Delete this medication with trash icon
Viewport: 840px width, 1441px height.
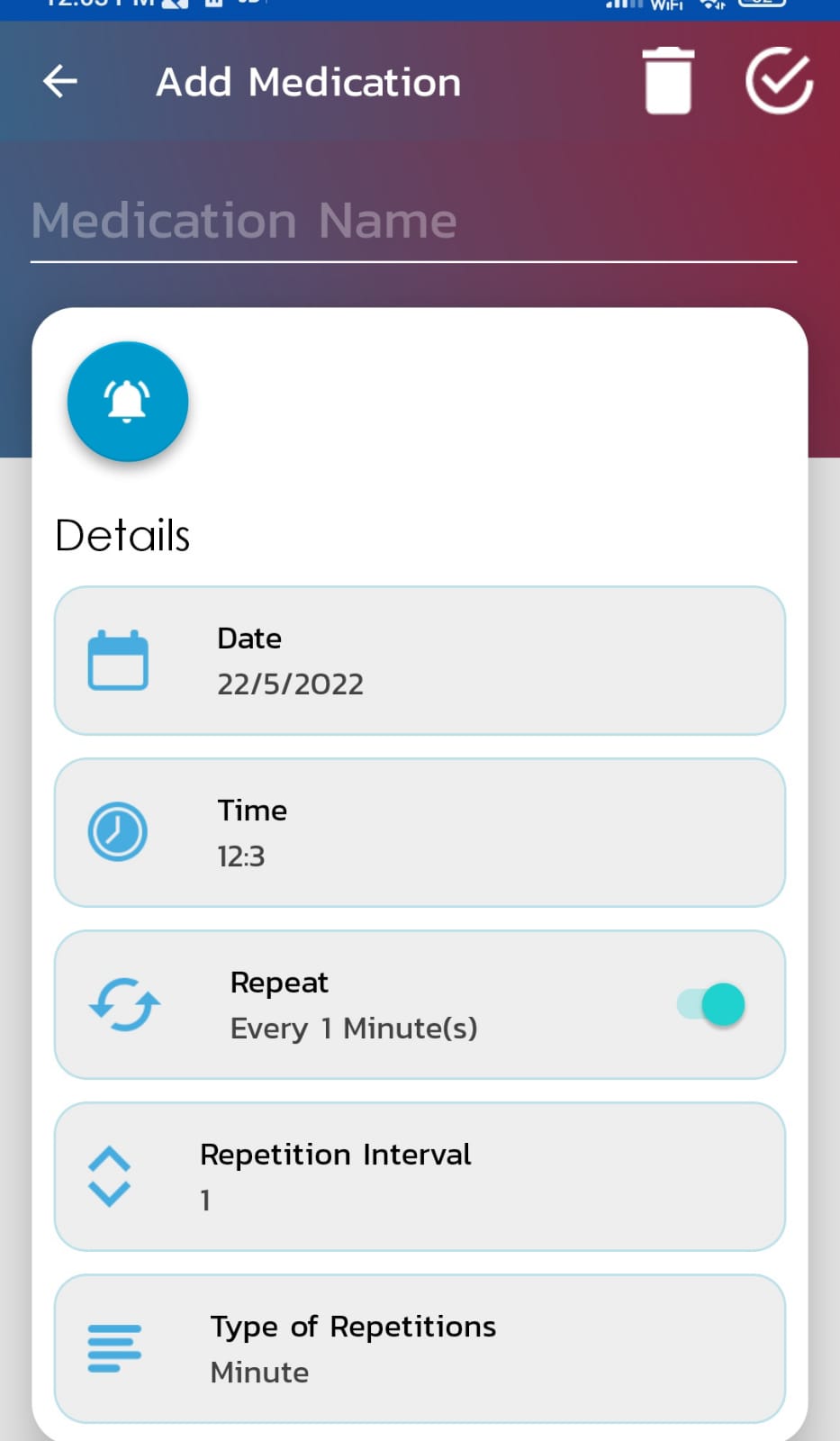pyautogui.click(x=668, y=82)
